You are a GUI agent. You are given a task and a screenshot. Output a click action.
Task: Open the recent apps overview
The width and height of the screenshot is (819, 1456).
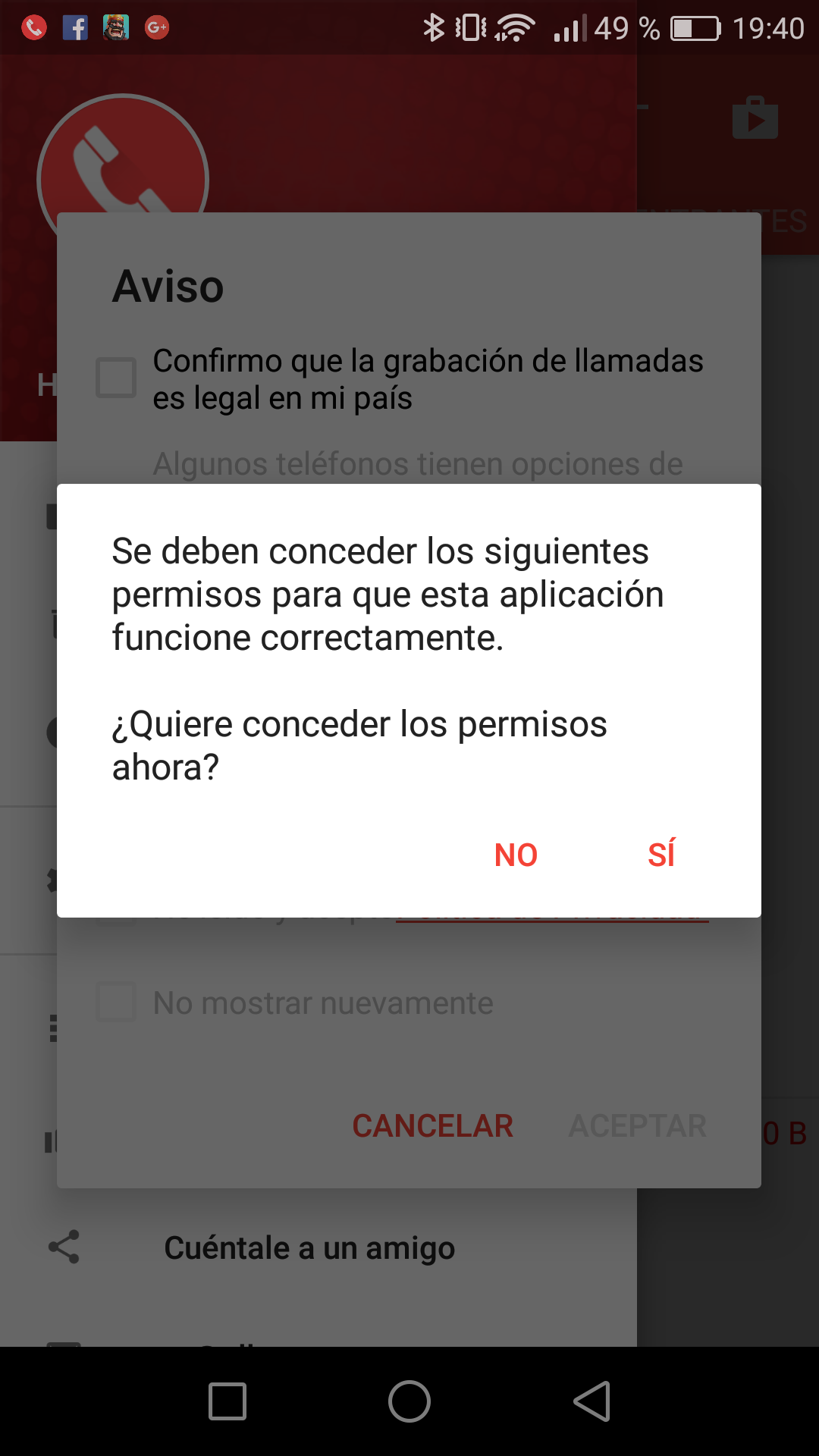coord(227,1401)
